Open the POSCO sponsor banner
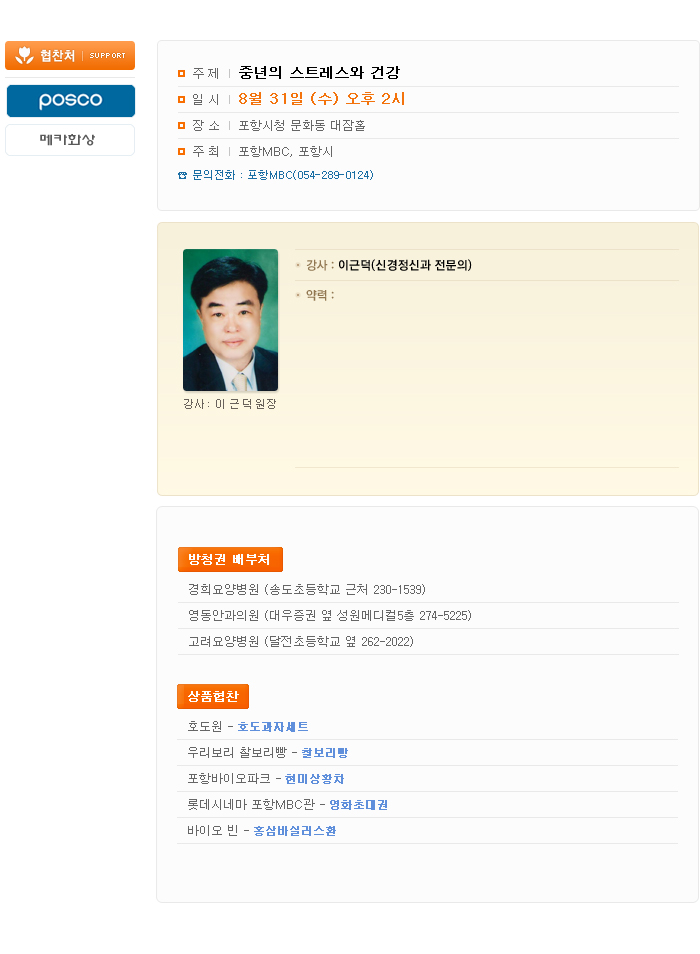 point(70,101)
